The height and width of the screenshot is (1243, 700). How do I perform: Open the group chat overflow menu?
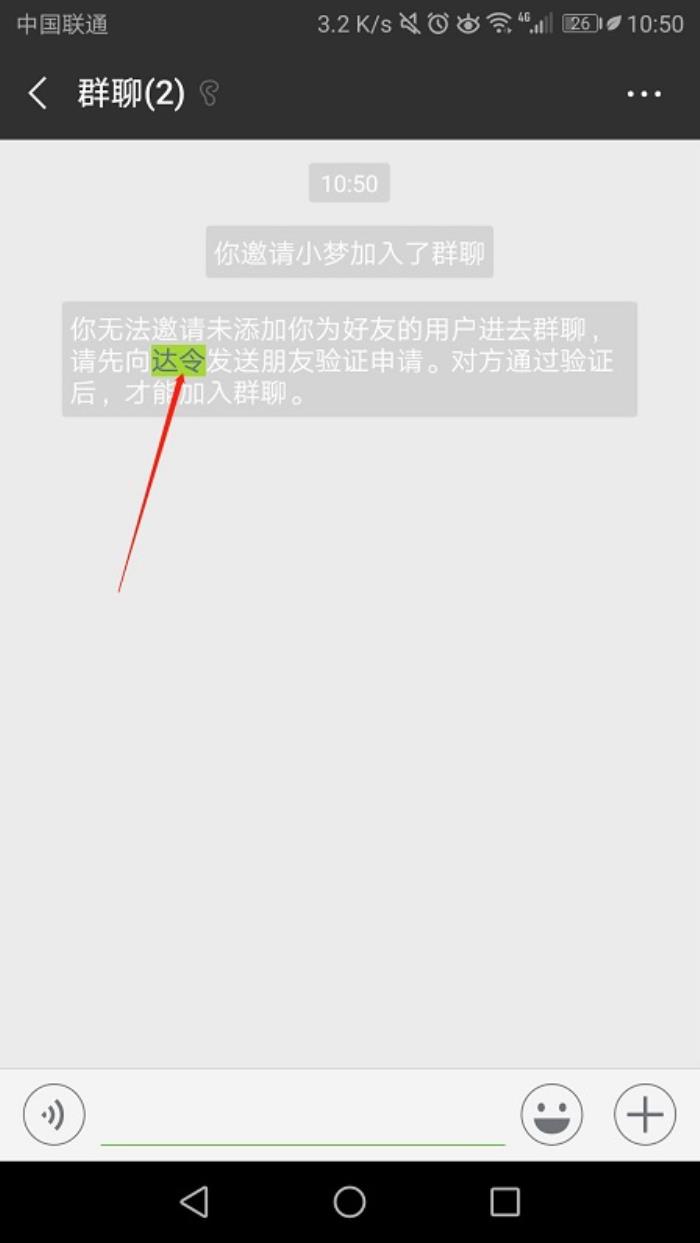(643, 94)
